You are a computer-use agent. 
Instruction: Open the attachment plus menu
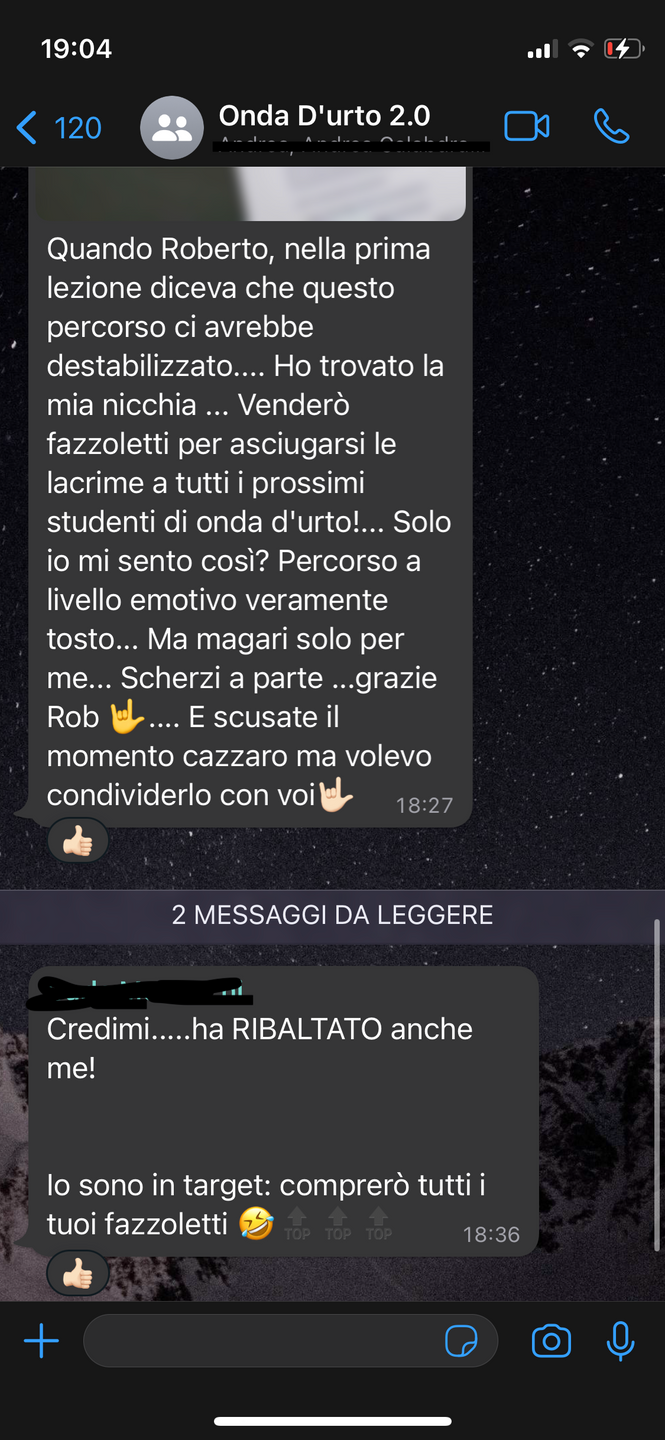coord(41,1341)
